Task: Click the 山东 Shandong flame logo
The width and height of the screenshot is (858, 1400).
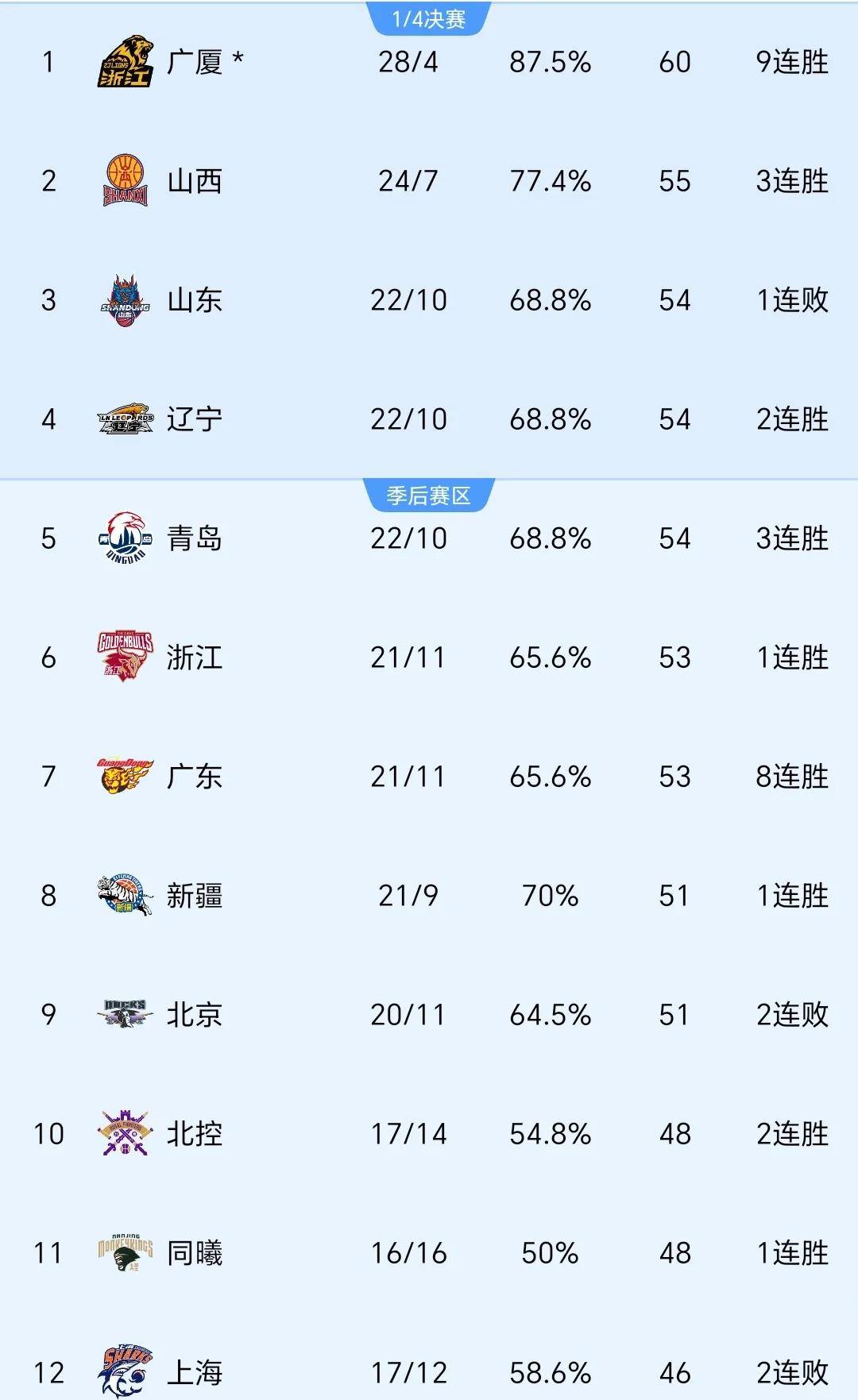Action: click(x=127, y=300)
